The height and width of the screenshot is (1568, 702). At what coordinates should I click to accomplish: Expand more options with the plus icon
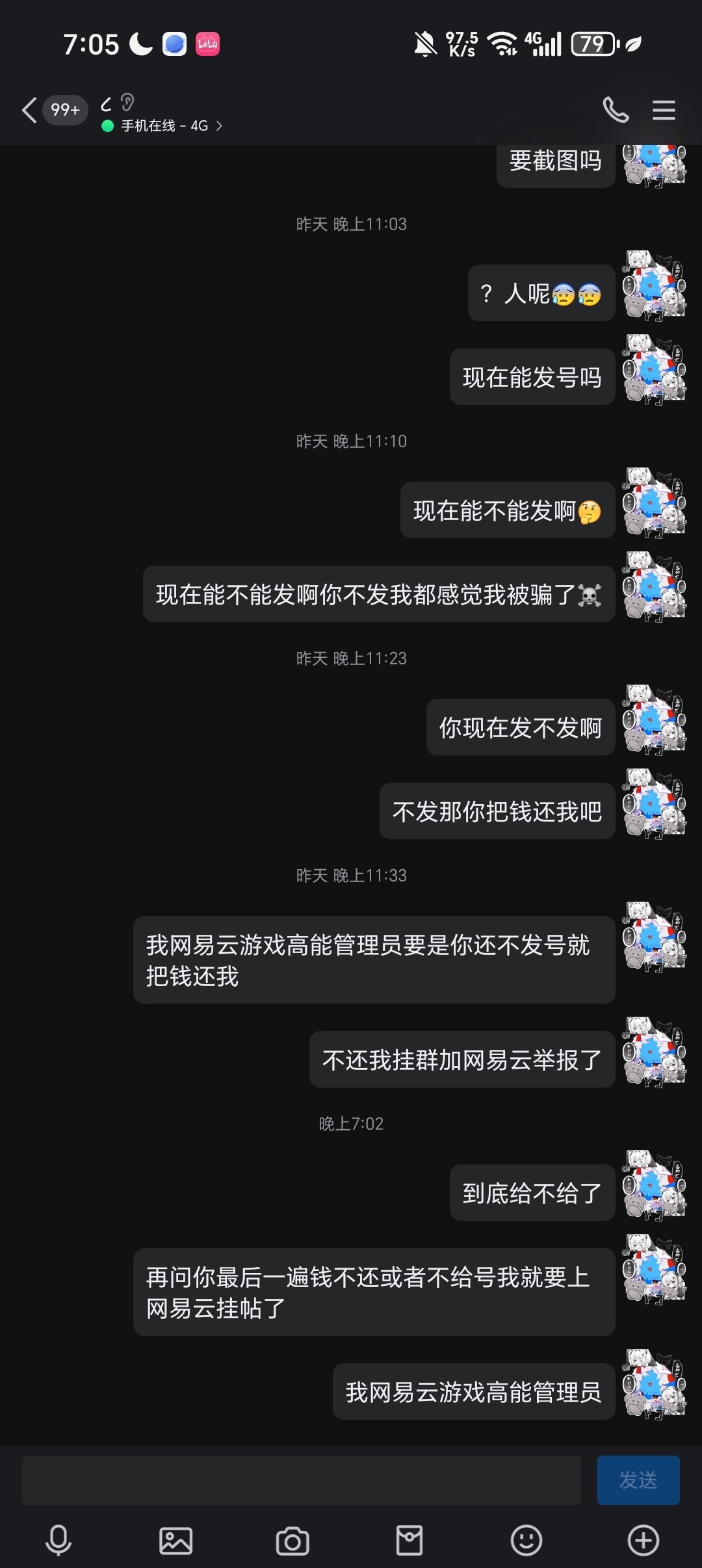tap(643, 1540)
